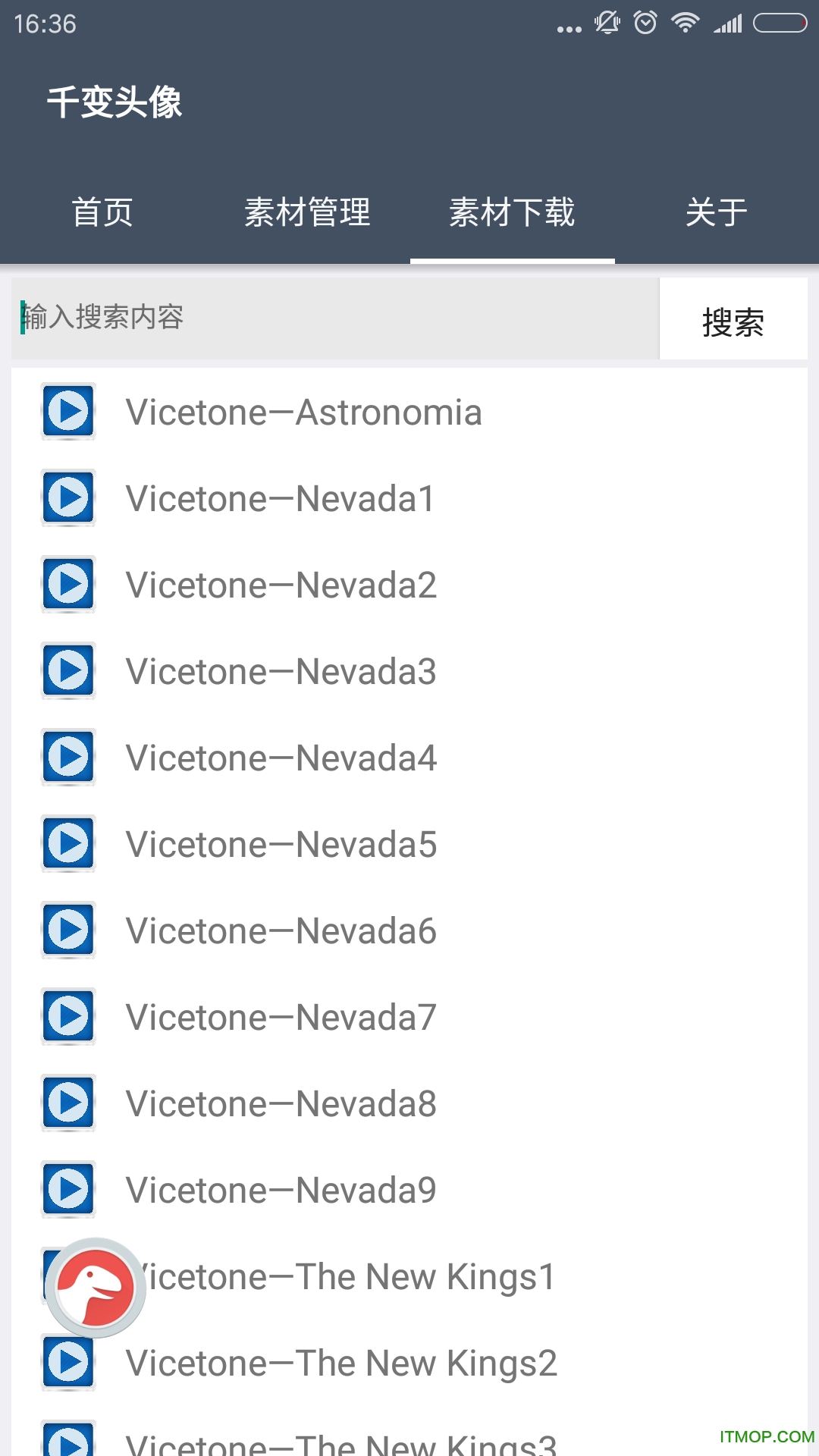The image size is (819, 1456).
Task: Tap the 搜索 button
Action: click(733, 321)
